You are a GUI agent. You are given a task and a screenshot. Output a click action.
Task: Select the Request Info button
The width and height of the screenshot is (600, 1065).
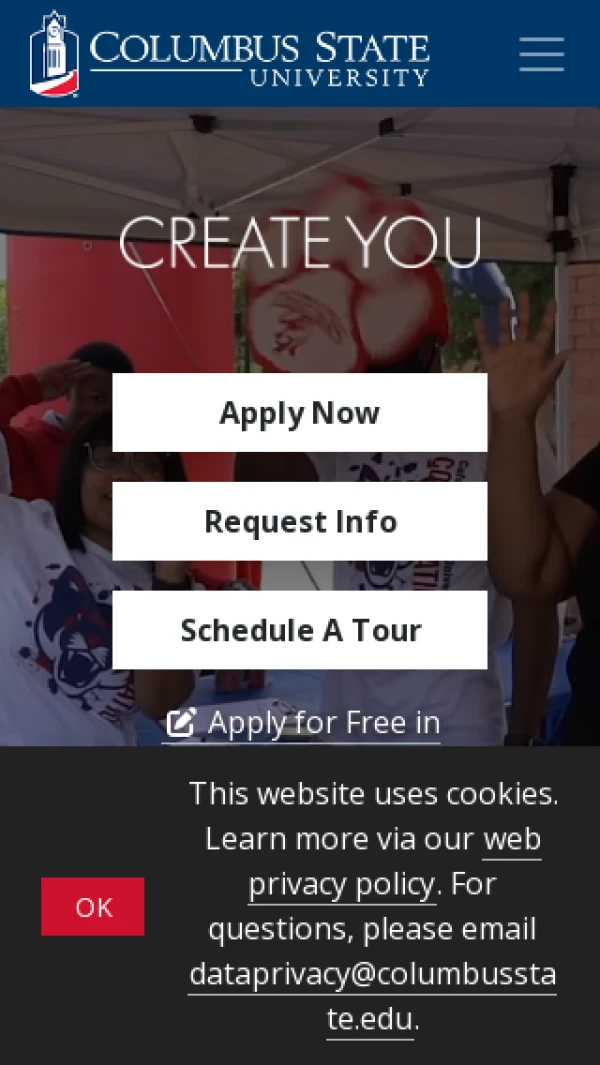coord(300,522)
